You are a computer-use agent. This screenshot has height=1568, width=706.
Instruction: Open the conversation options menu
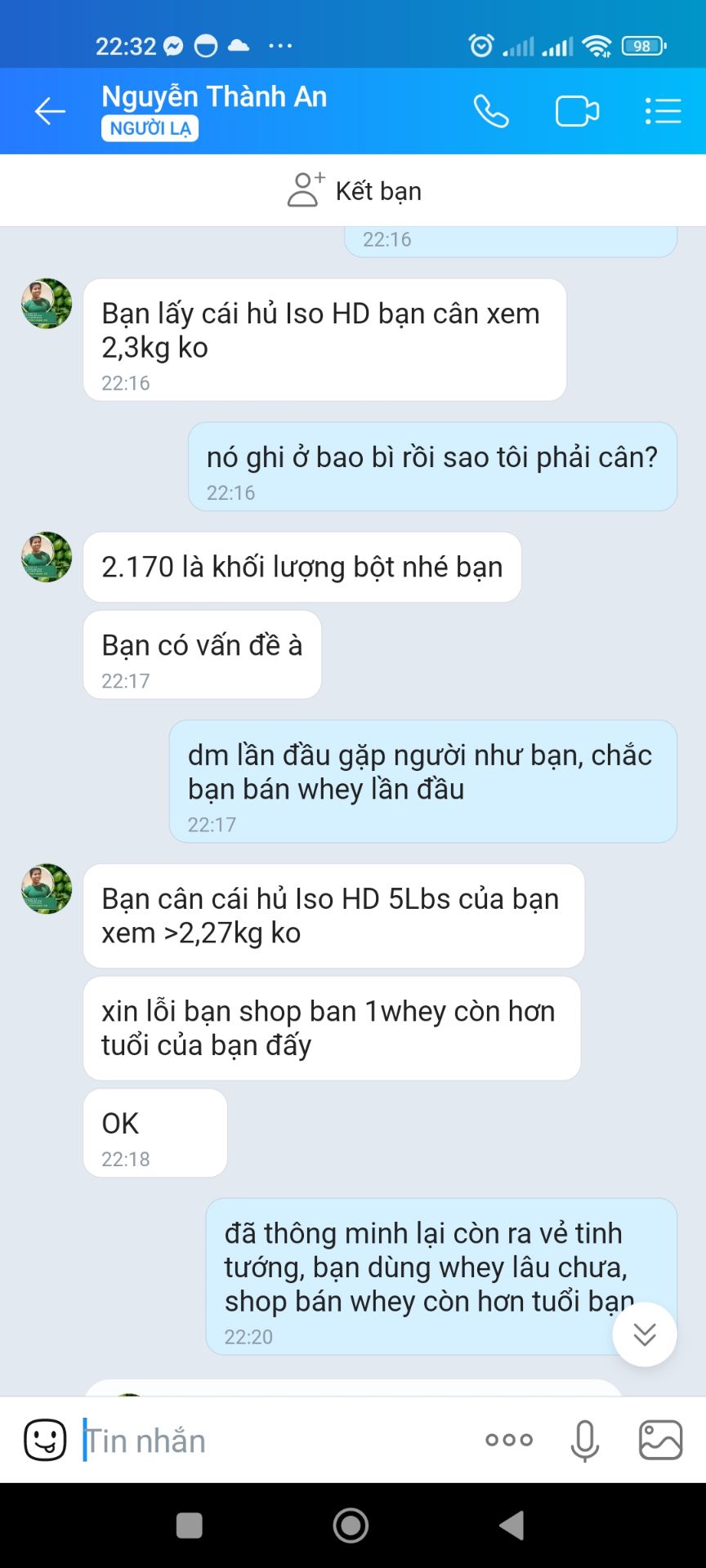tap(663, 110)
